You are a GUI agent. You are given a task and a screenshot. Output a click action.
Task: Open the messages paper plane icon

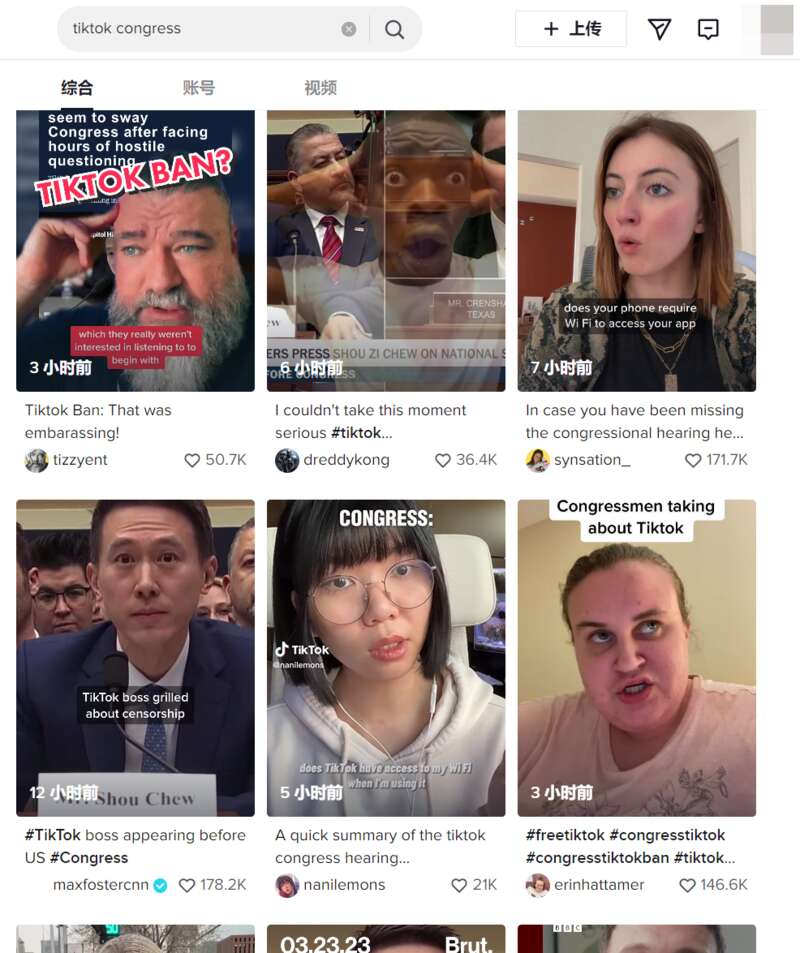point(659,29)
